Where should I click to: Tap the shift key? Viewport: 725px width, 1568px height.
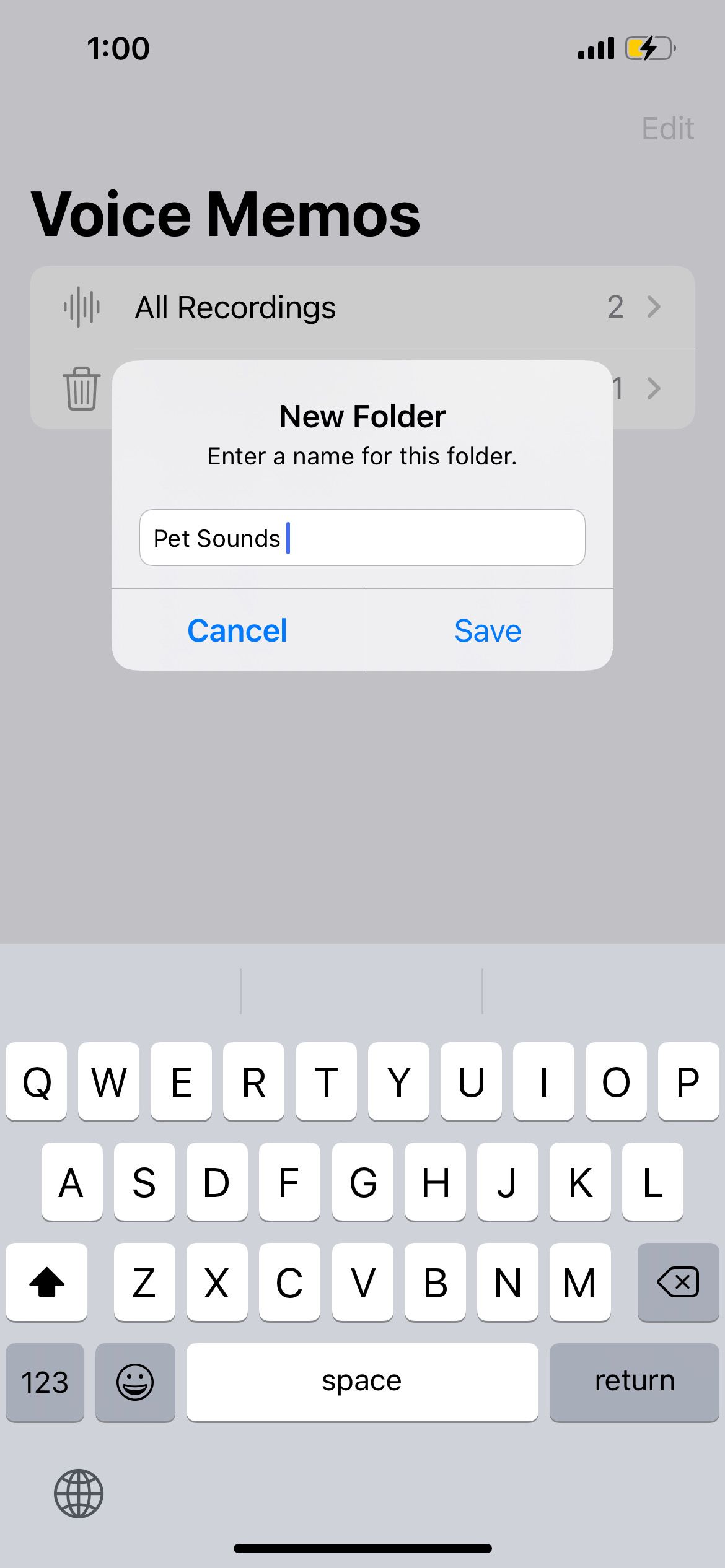pyautogui.click(x=46, y=1282)
